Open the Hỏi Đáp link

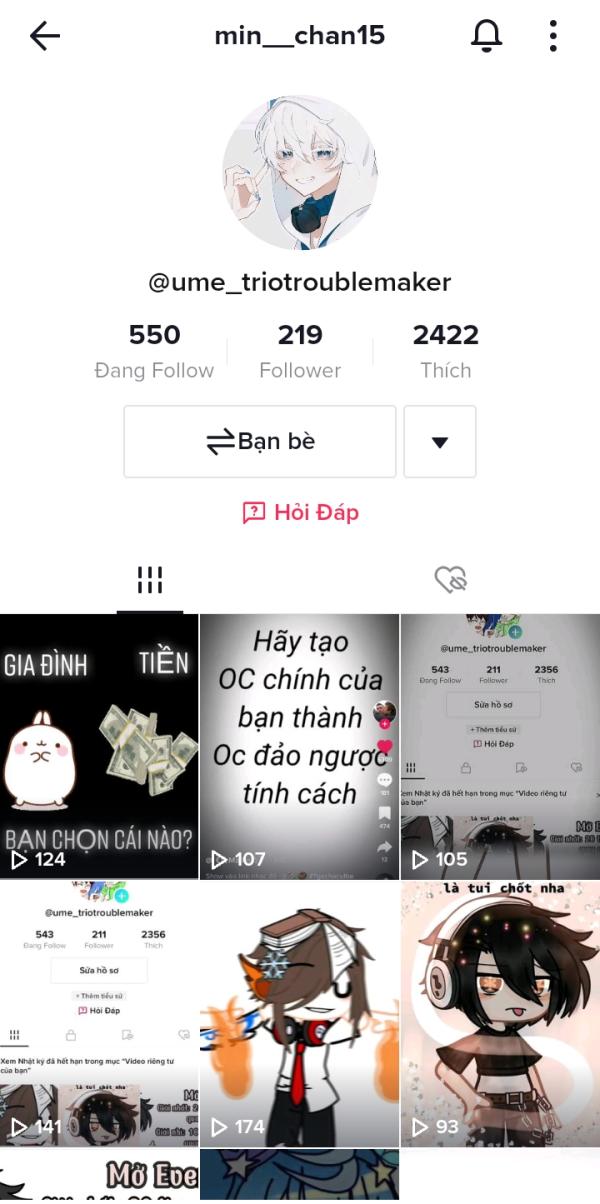300,513
